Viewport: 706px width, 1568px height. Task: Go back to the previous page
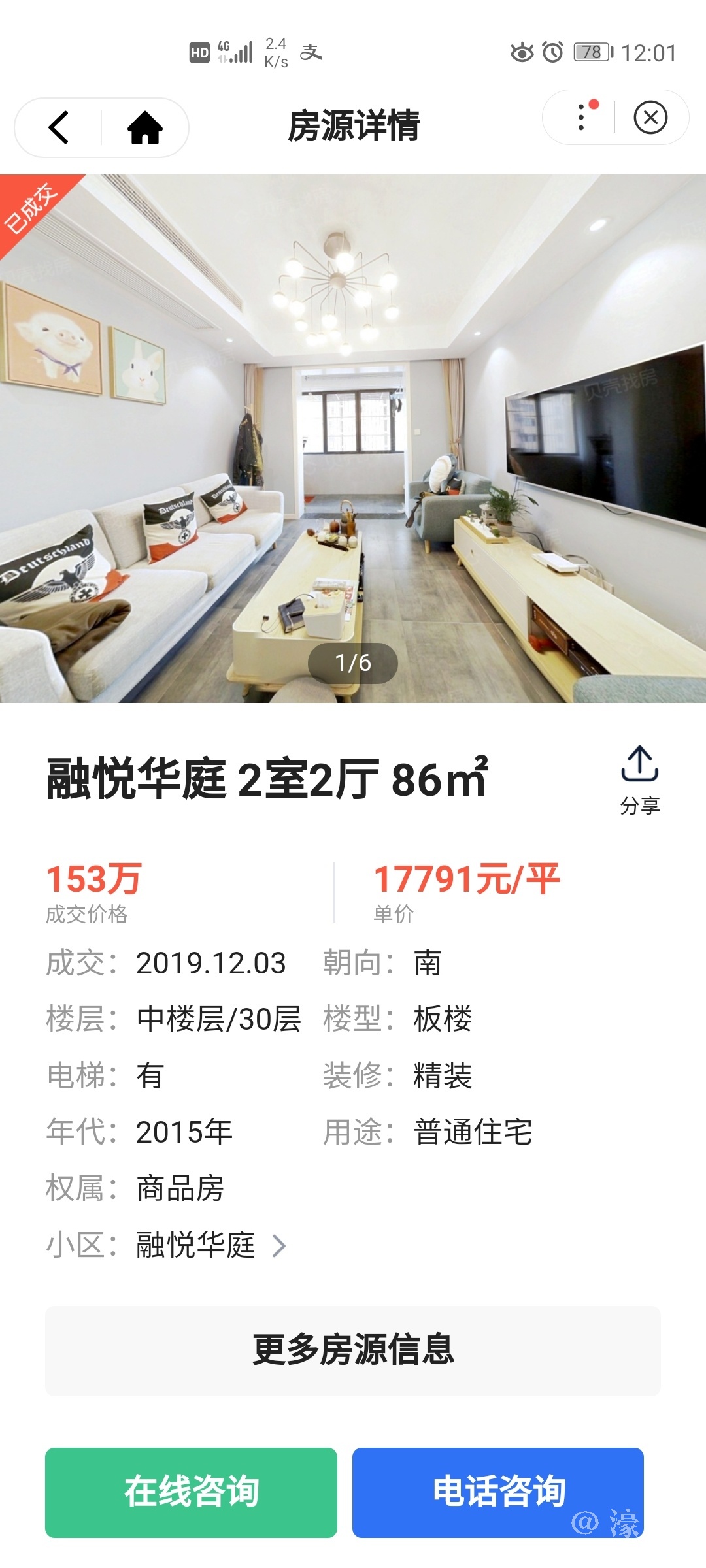point(59,127)
